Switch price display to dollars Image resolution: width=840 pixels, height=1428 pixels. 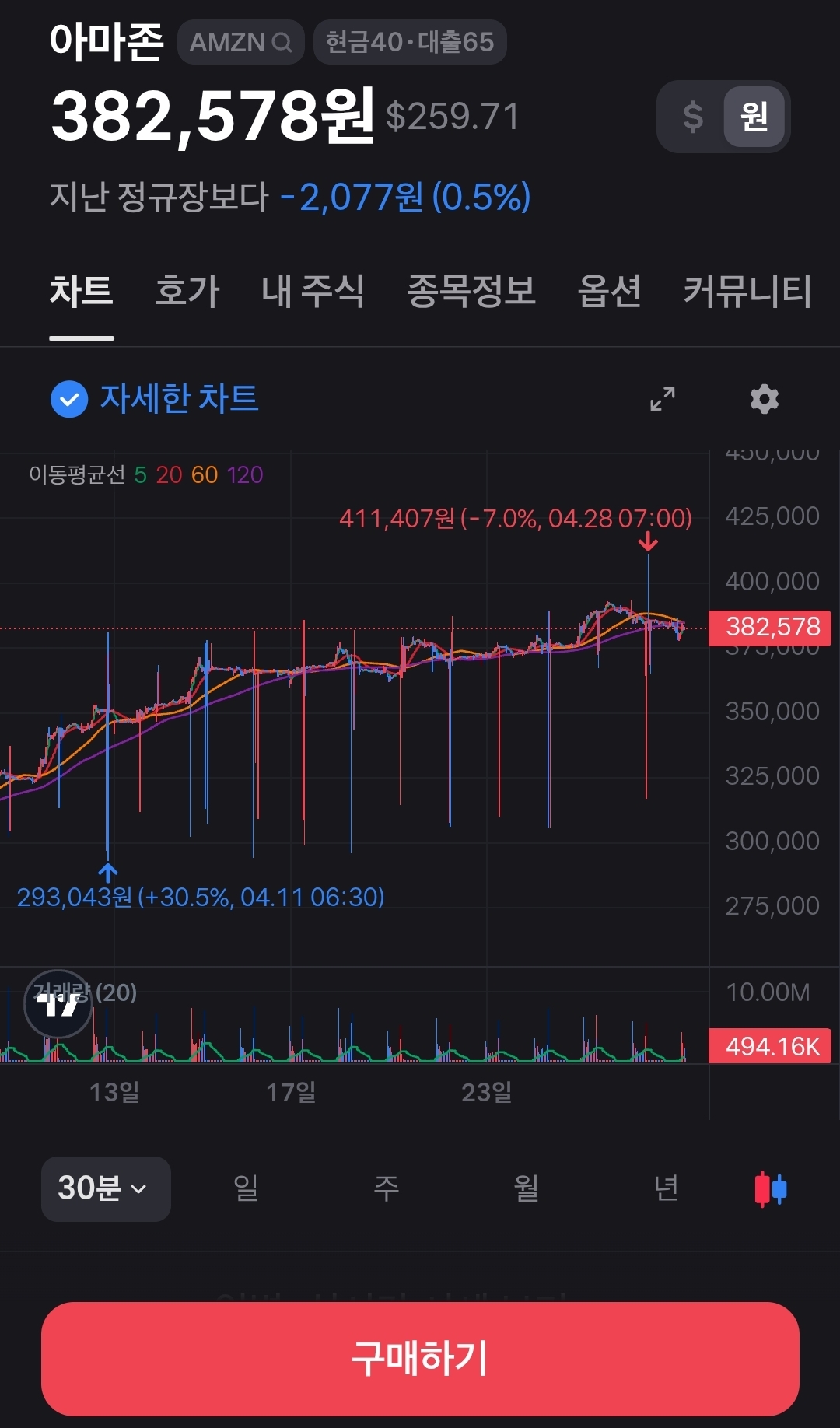[692, 117]
